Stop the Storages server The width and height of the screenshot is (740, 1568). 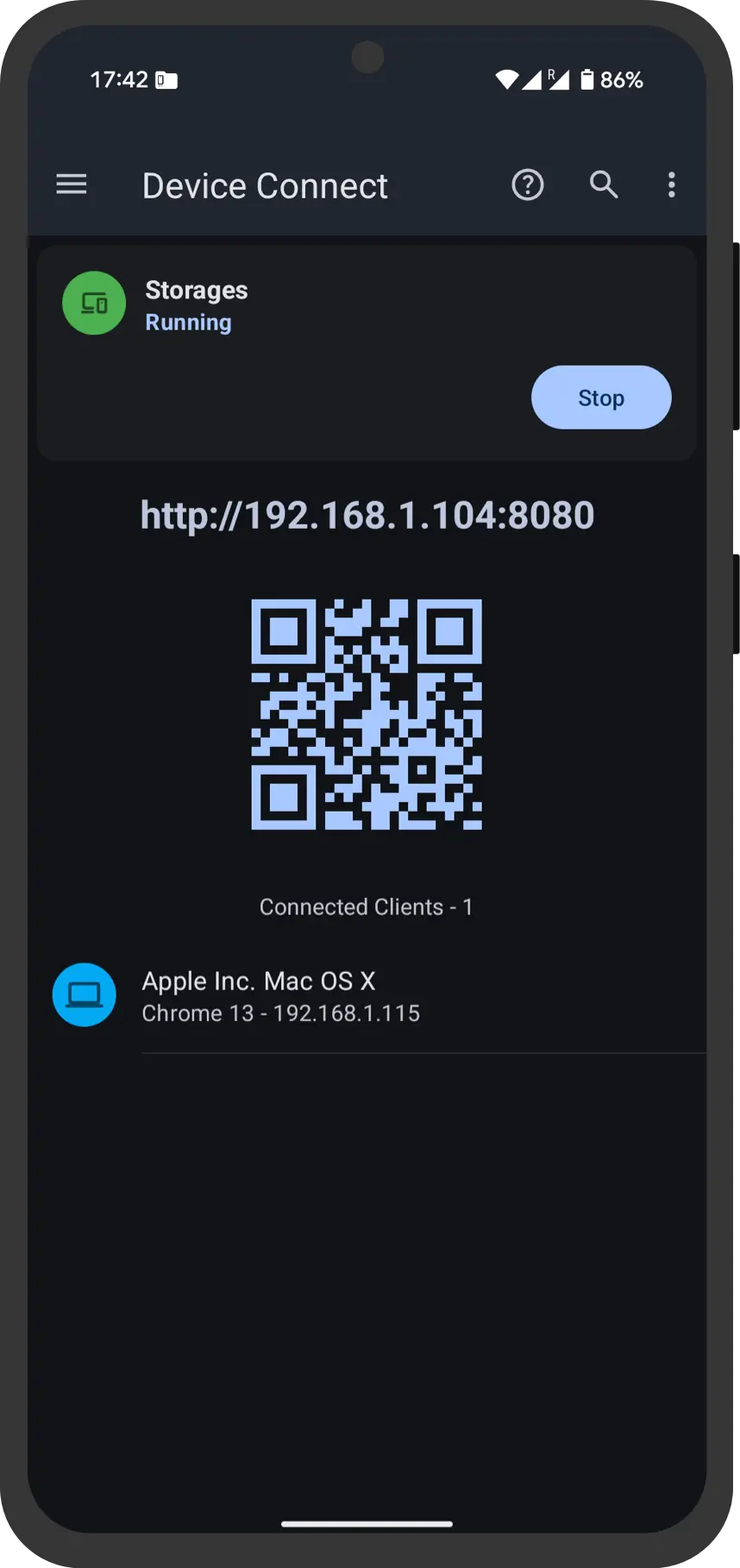(x=600, y=398)
